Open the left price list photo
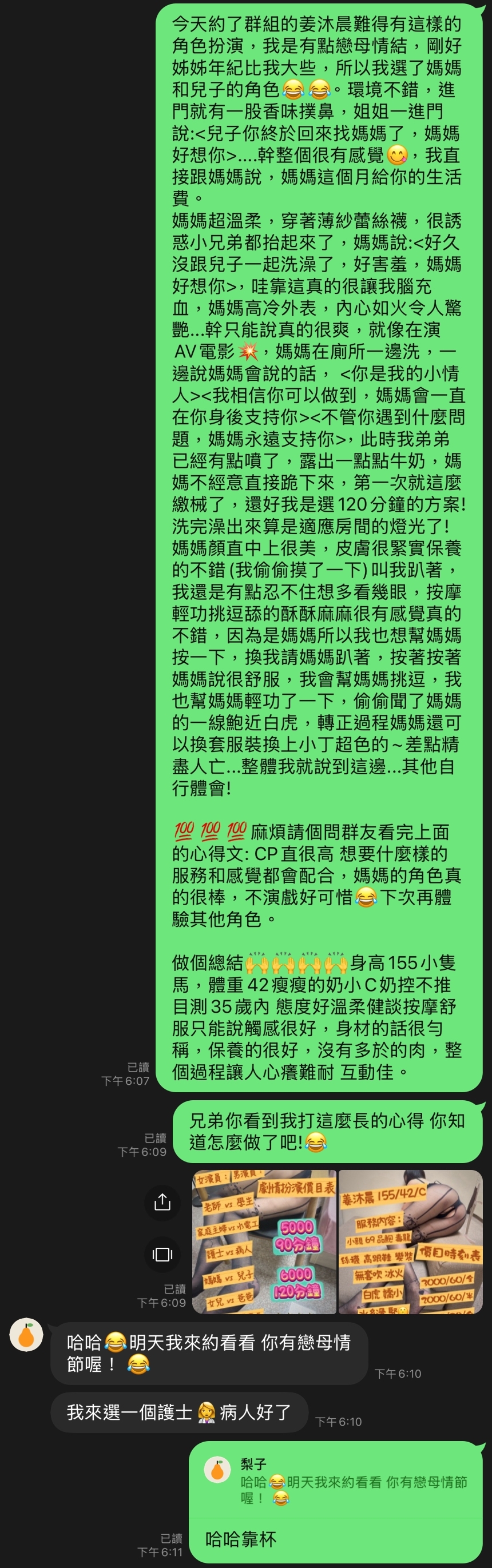This screenshot has width=492, height=1568. click(264, 1241)
